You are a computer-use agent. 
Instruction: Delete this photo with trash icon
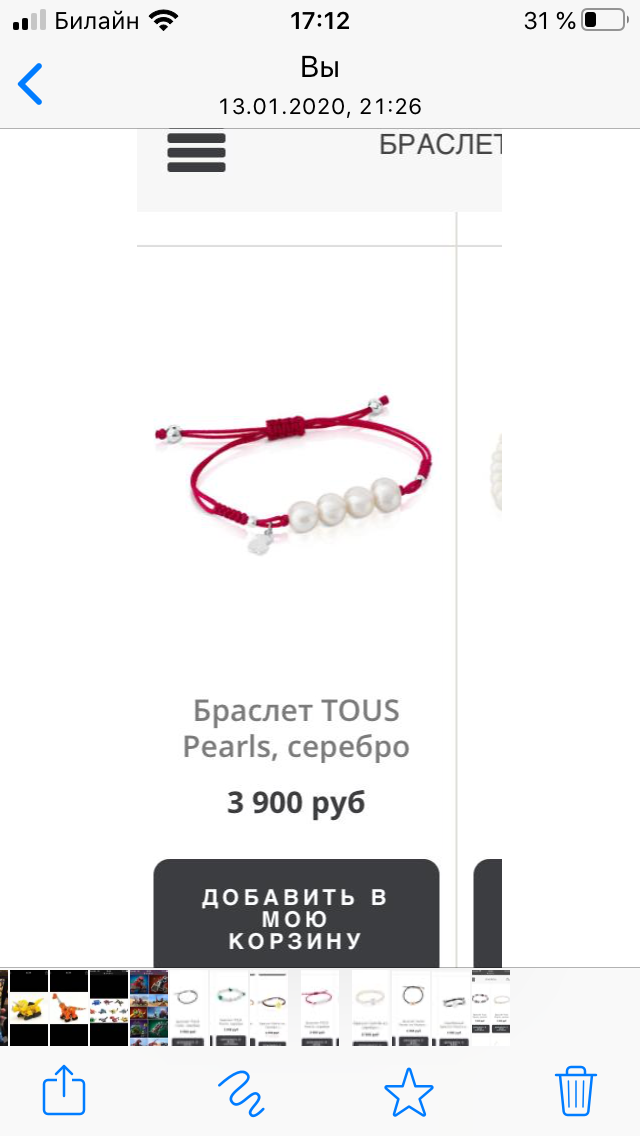[x=576, y=1091]
